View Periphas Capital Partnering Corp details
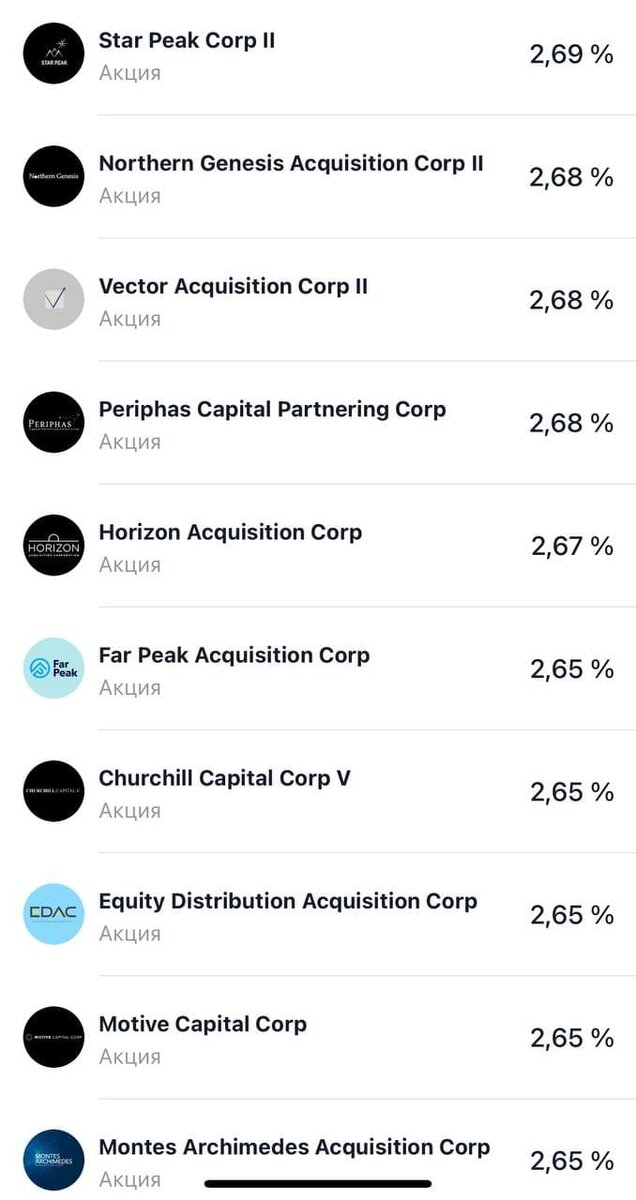636x1200 pixels. click(318, 423)
